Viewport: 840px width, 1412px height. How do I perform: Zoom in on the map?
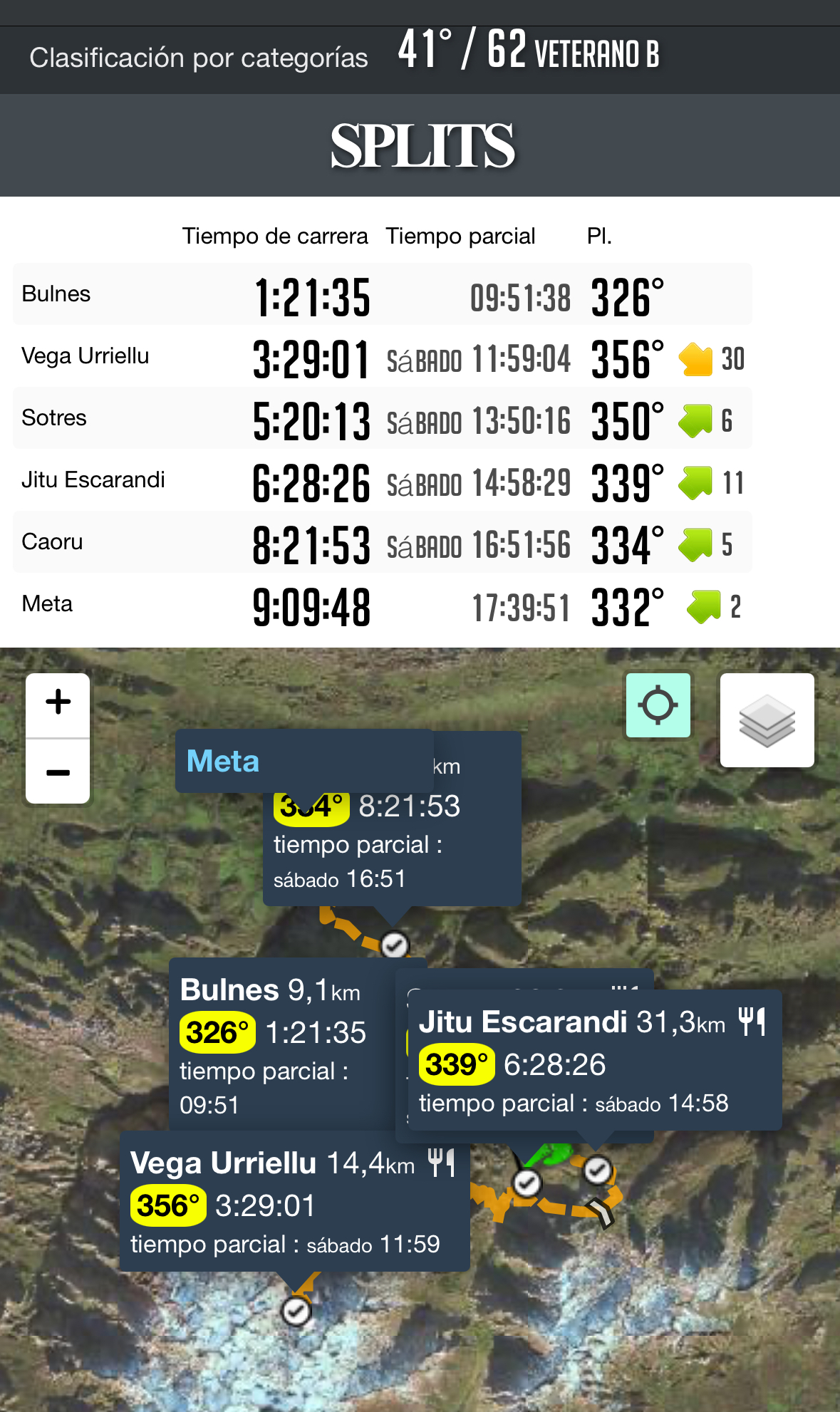tap(58, 704)
